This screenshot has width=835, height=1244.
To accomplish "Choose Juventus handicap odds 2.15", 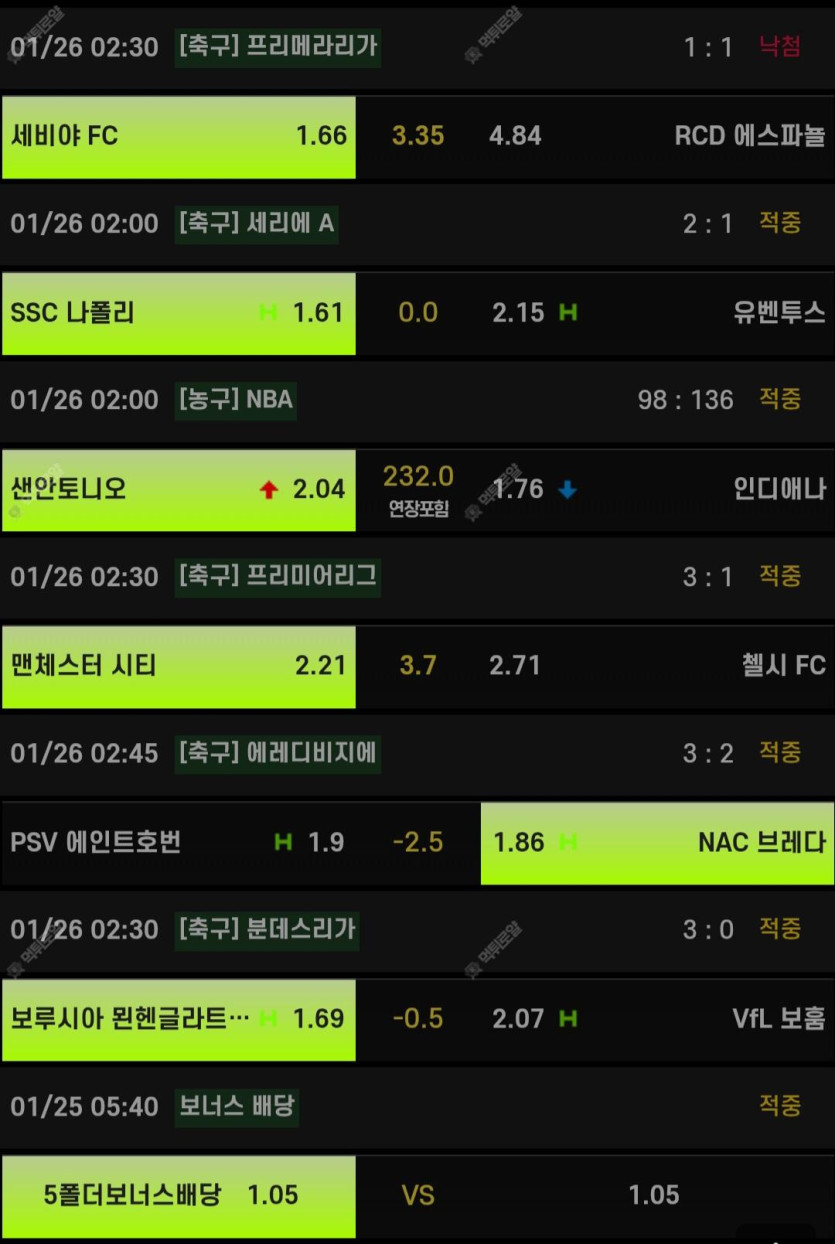I will 657,313.
